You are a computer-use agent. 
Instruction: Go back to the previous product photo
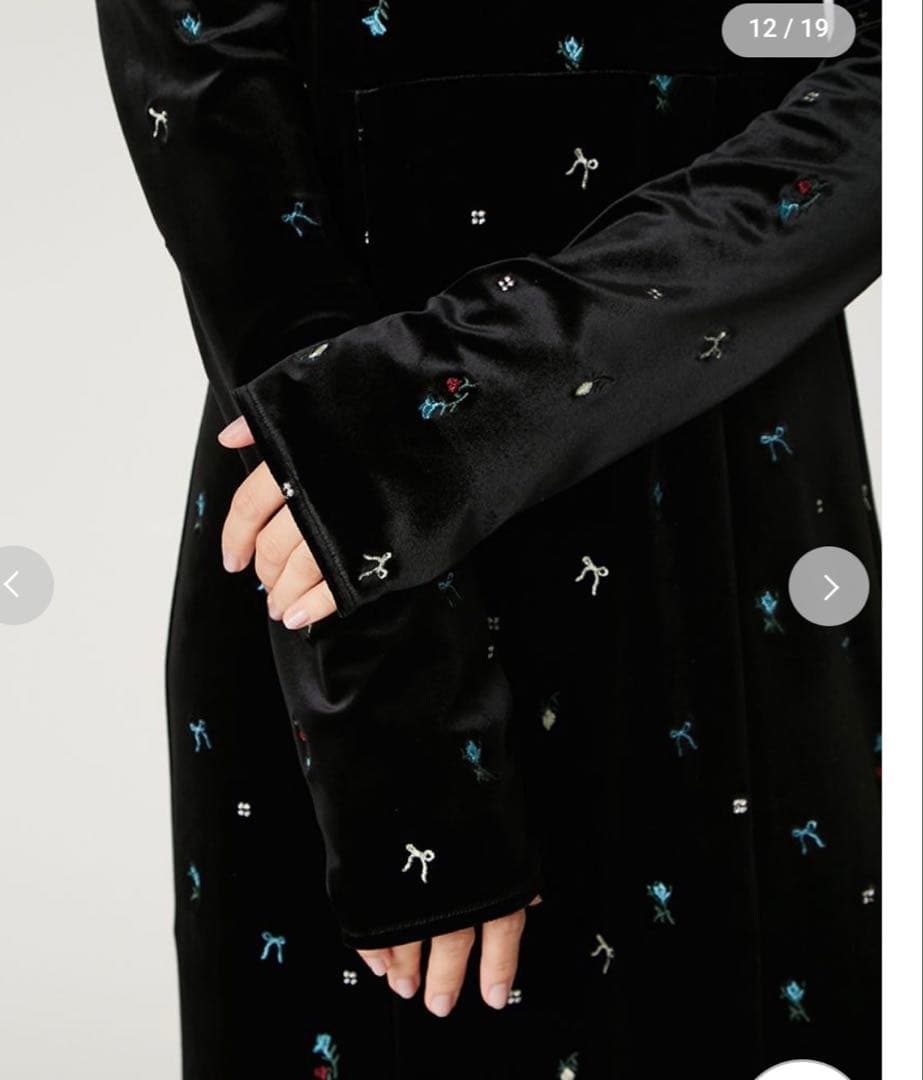(x=16, y=586)
